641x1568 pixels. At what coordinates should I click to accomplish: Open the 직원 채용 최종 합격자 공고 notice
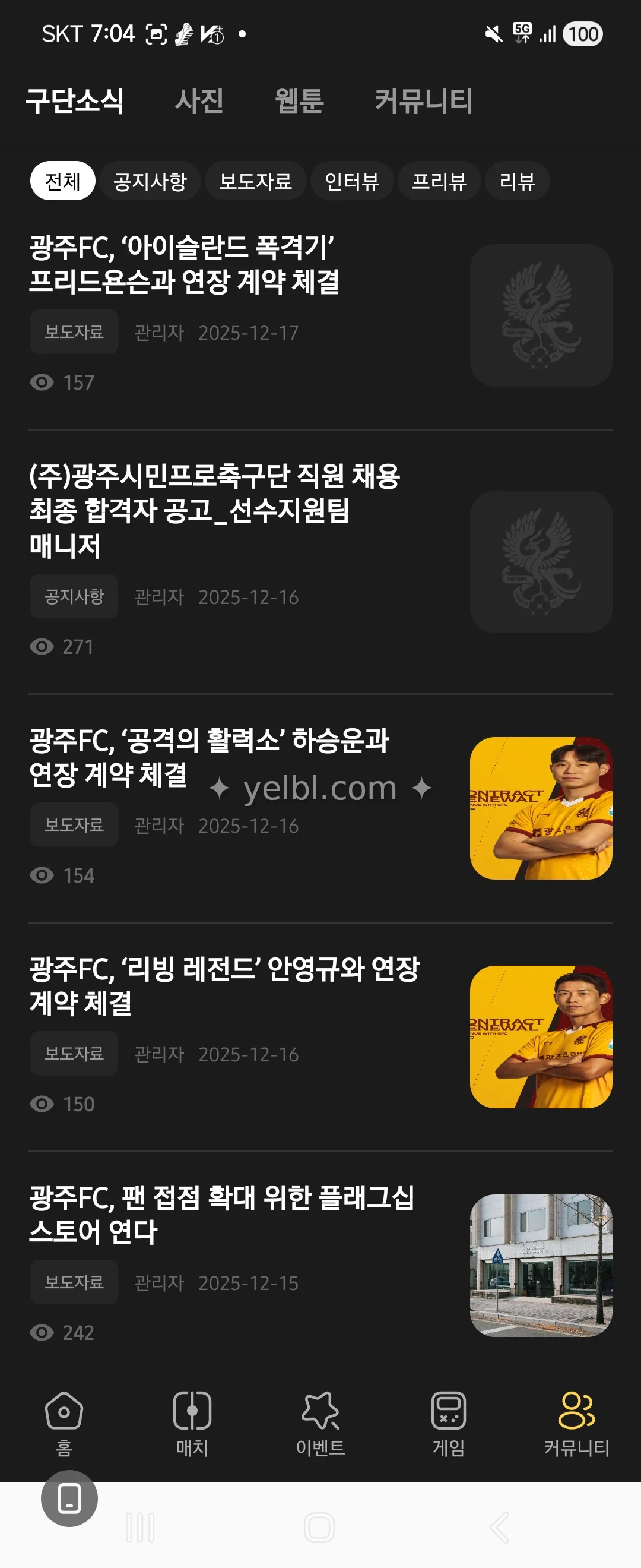point(214,510)
